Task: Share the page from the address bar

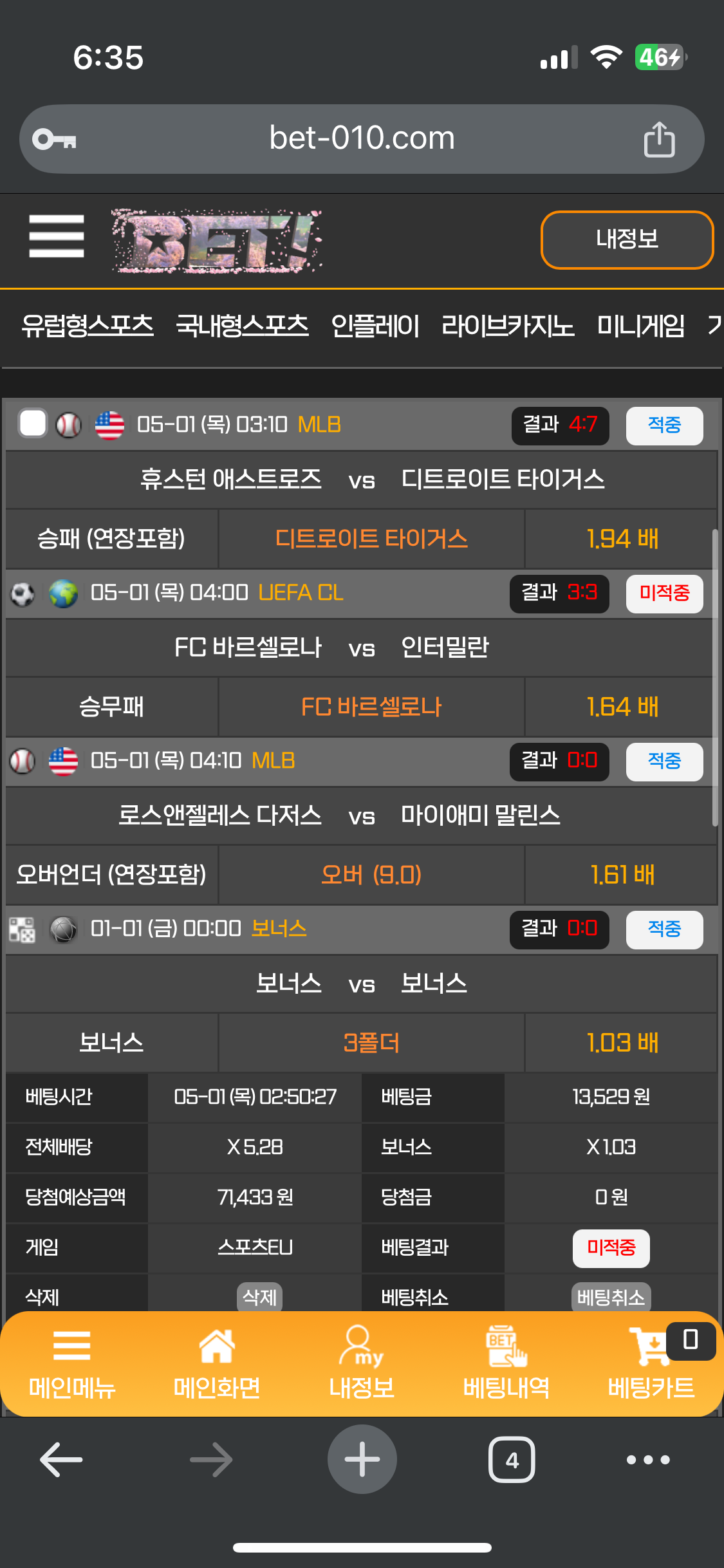Action: 659,140
